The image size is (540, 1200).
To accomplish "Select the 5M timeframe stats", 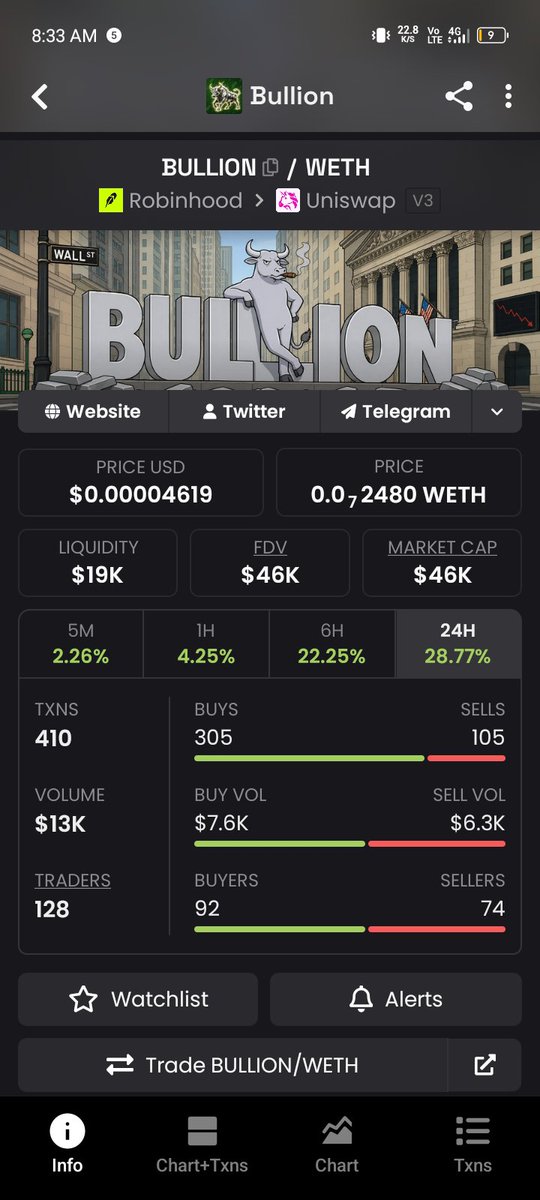I will point(81,644).
